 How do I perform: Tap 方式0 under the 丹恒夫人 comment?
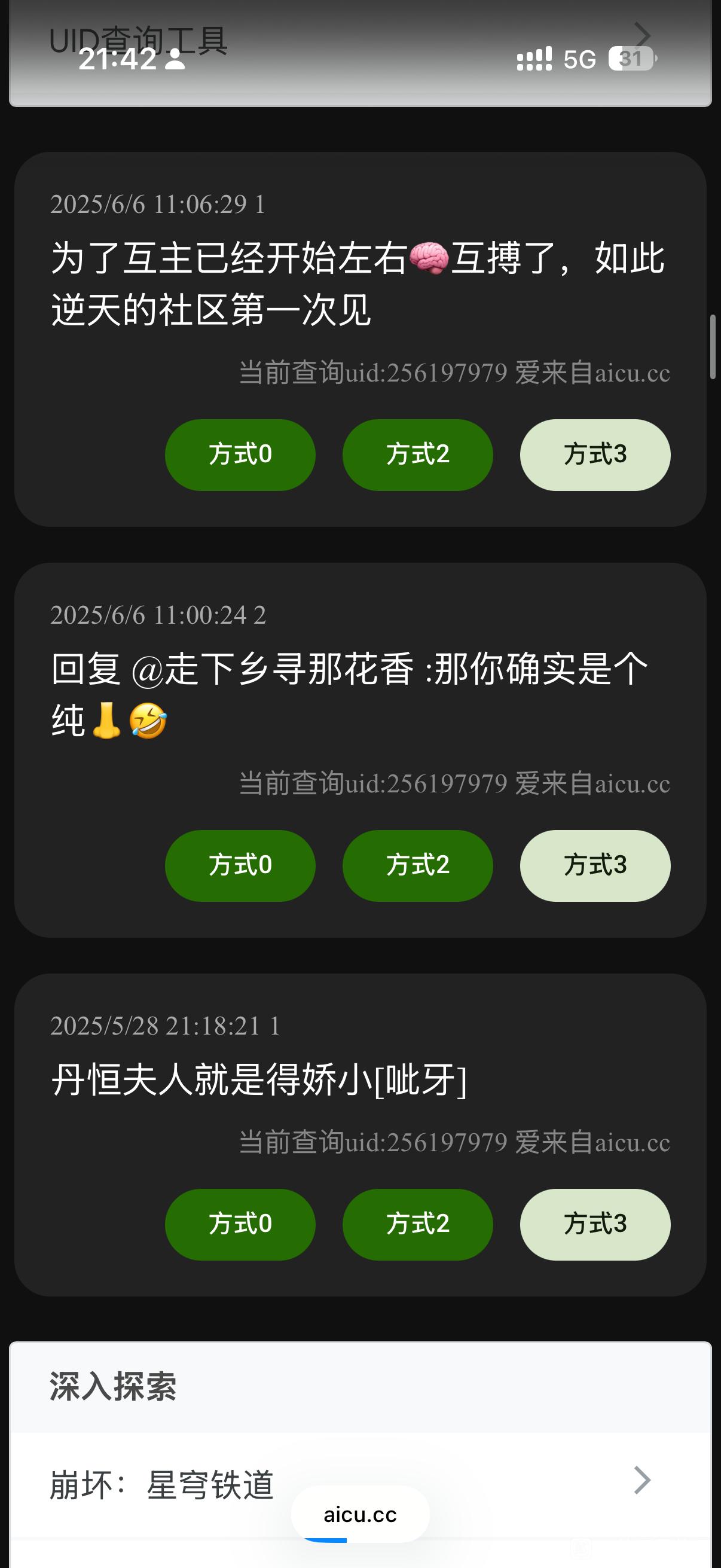(x=240, y=1224)
